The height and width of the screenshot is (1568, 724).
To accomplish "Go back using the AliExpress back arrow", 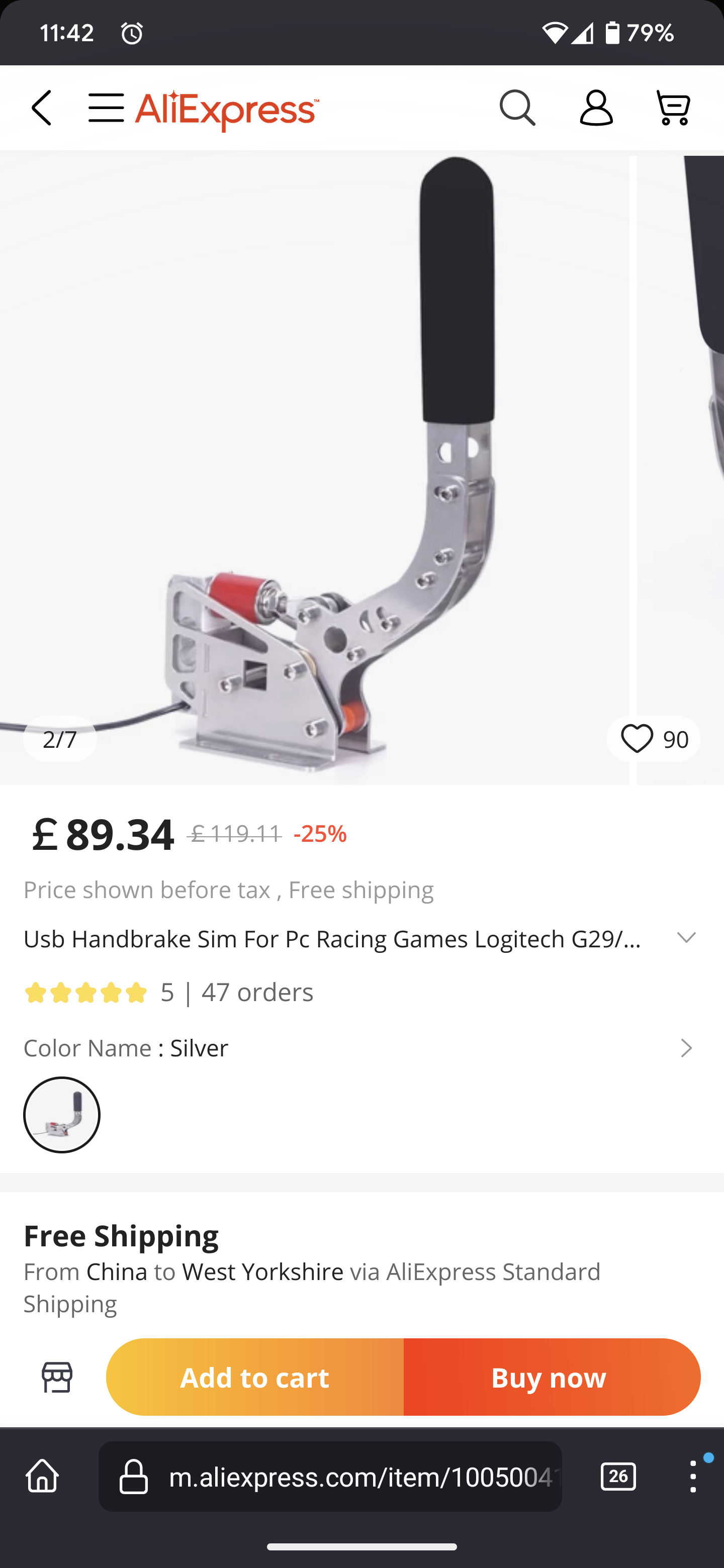I will point(42,108).
